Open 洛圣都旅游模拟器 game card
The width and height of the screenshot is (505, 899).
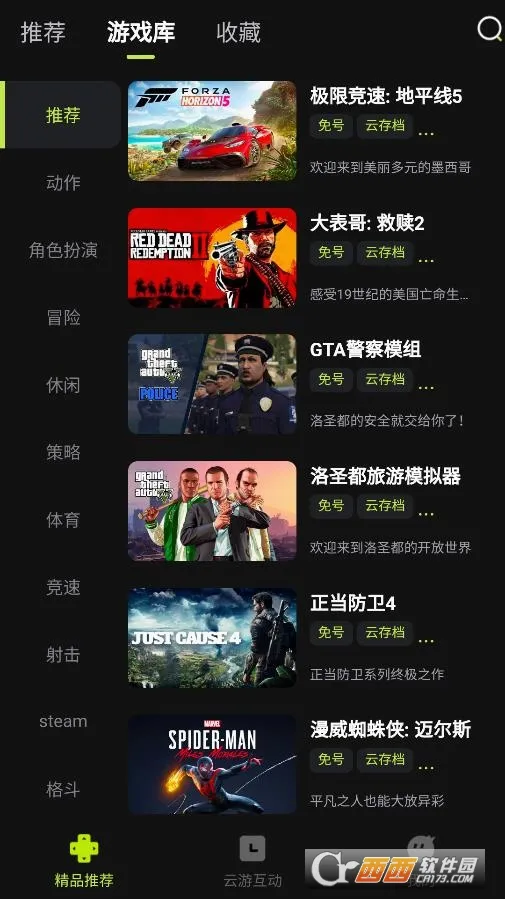tap(300, 511)
